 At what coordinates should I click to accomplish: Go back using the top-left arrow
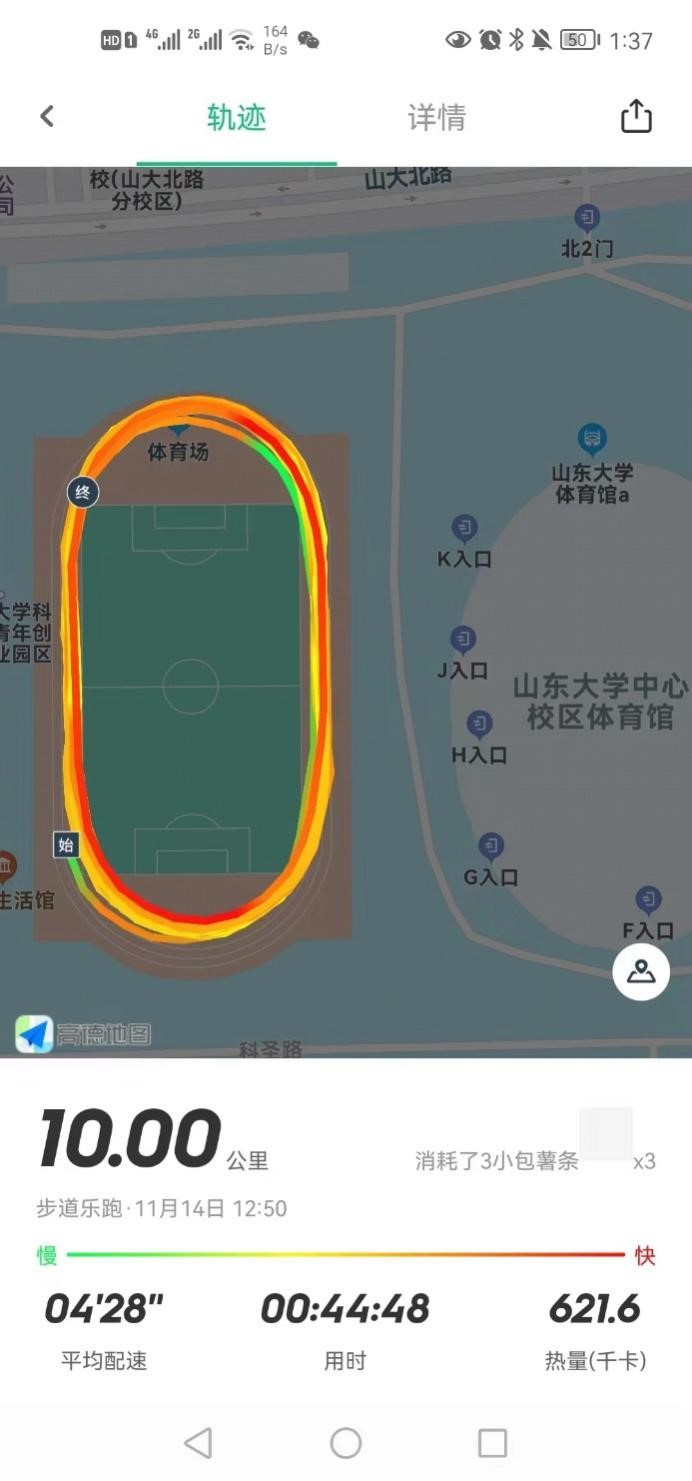[x=47, y=117]
